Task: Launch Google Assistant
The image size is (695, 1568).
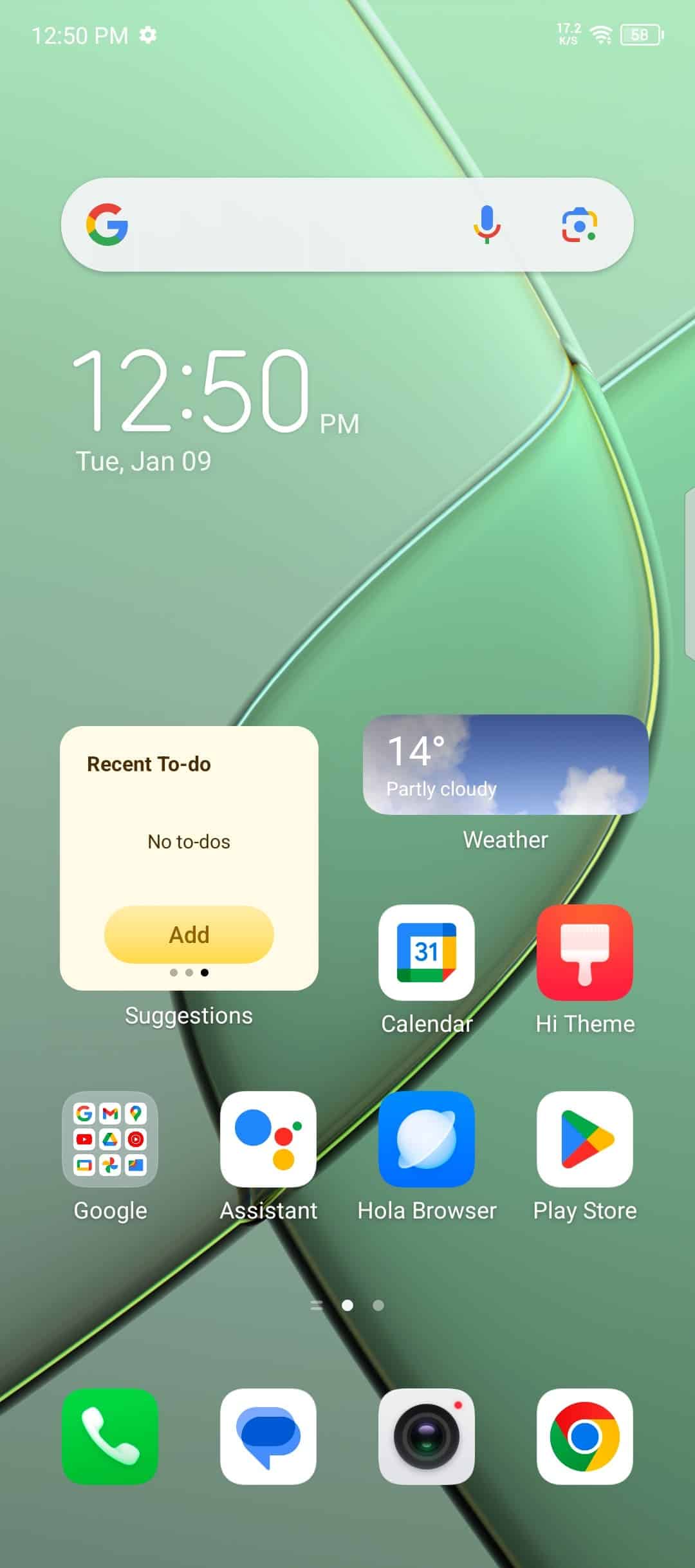Action: tap(268, 1139)
